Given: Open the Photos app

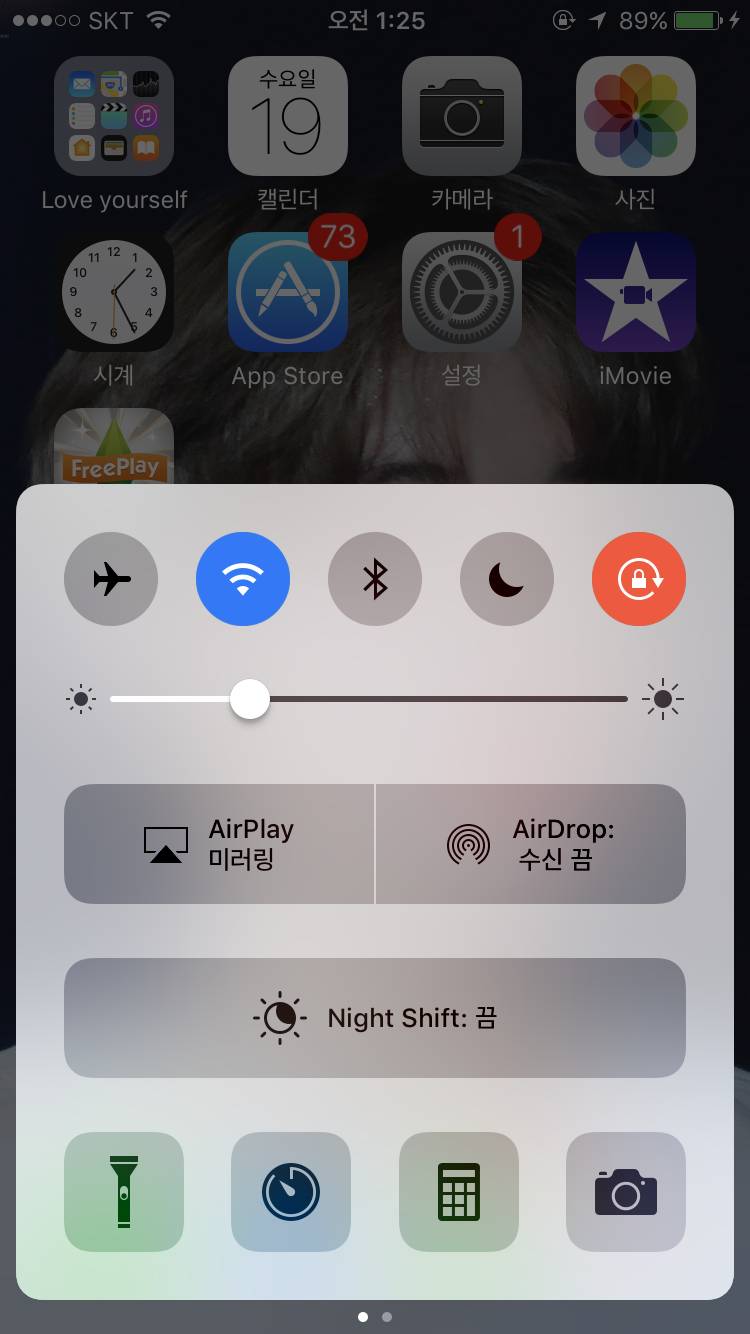Looking at the screenshot, I should point(636,115).
